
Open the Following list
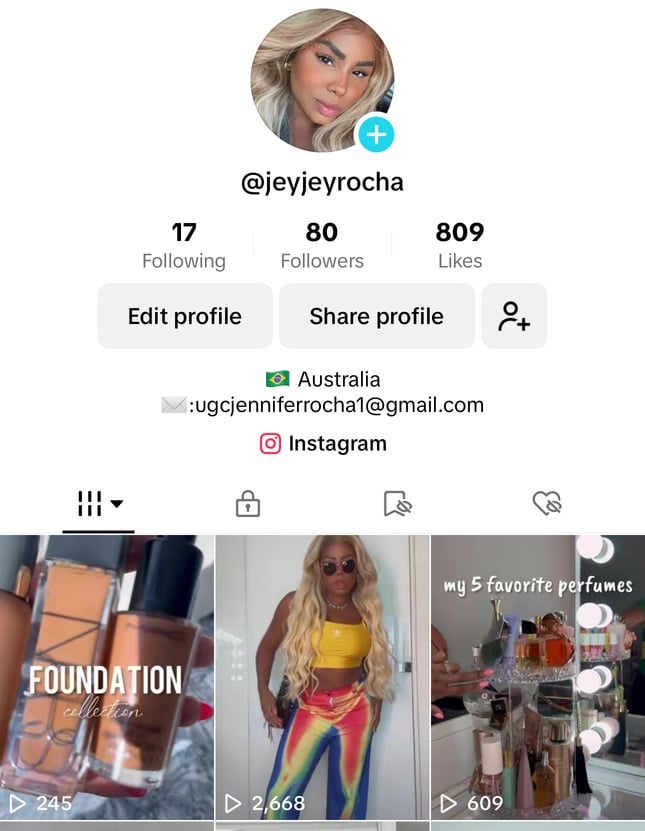[184, 246]
